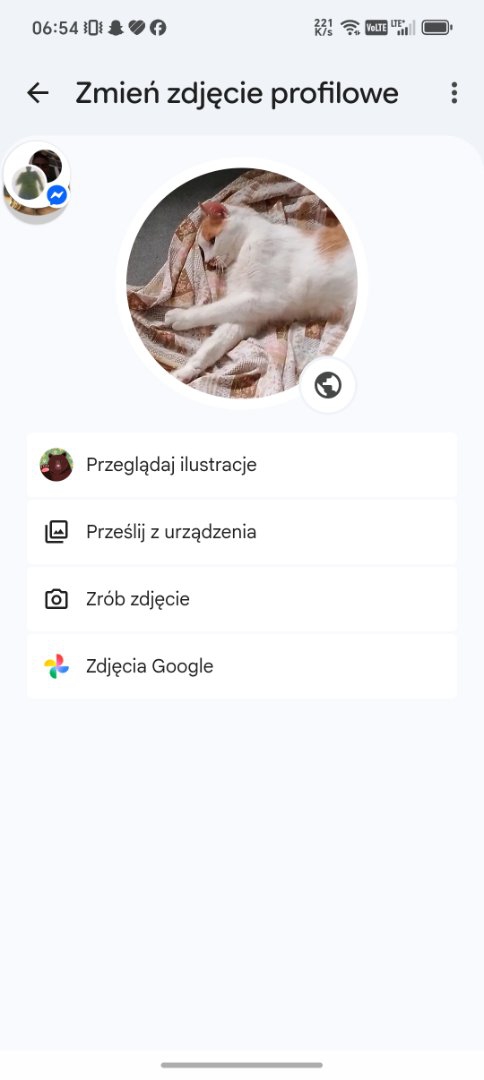484x1080 pixels.
Task: Tap the current cat profile picture
Action: [x=242, y=283]
